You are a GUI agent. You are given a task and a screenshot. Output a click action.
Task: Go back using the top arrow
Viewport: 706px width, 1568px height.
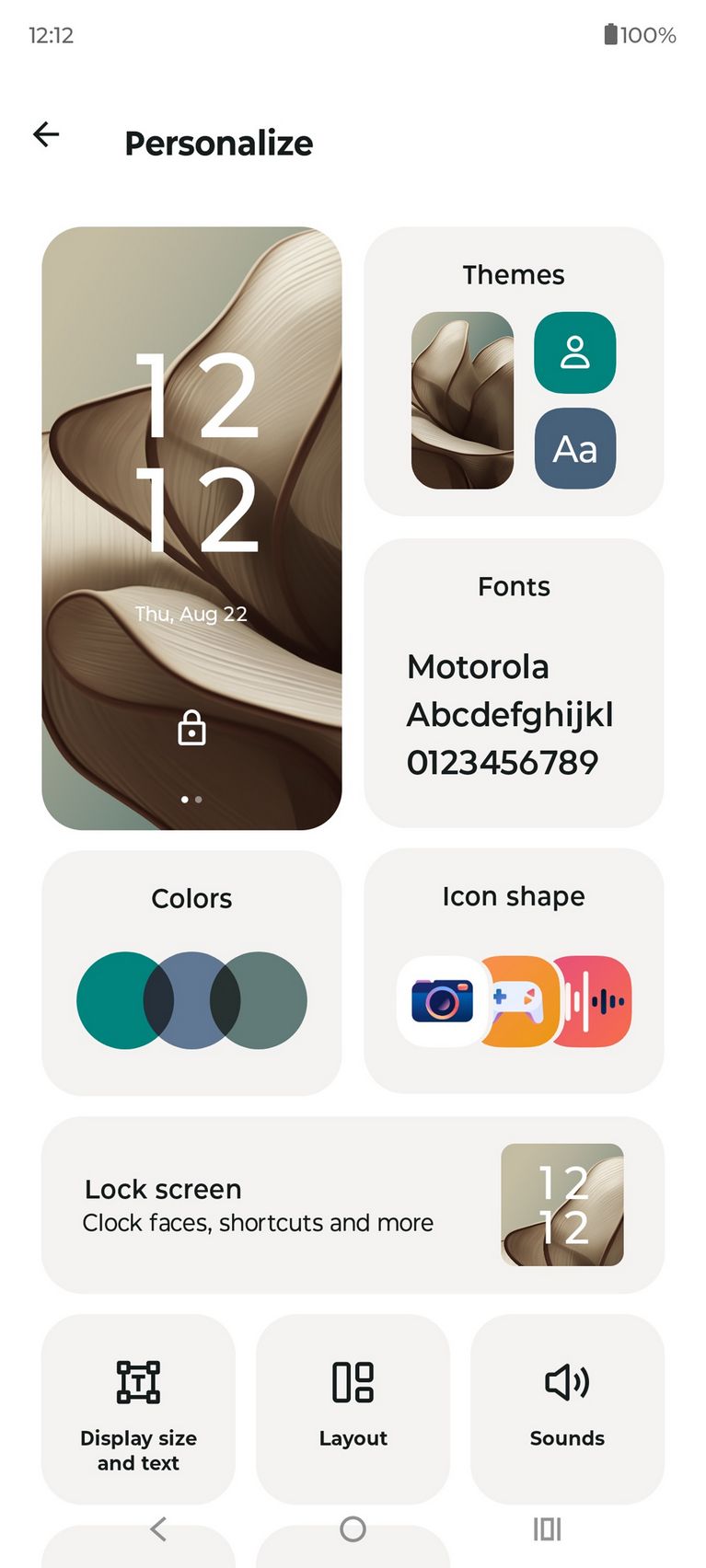click(x=46, y=134)
